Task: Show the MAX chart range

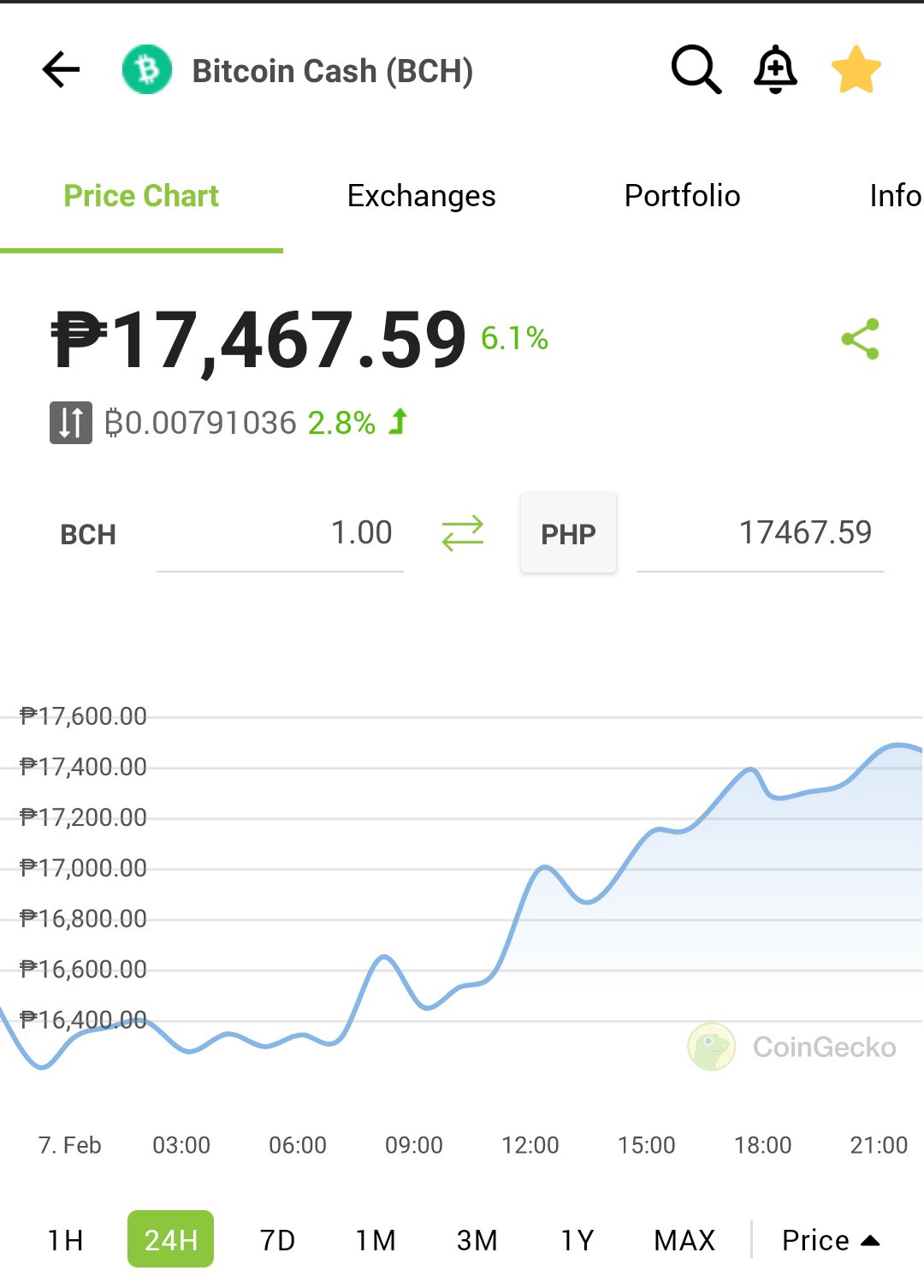Action: coord(684,1240)
